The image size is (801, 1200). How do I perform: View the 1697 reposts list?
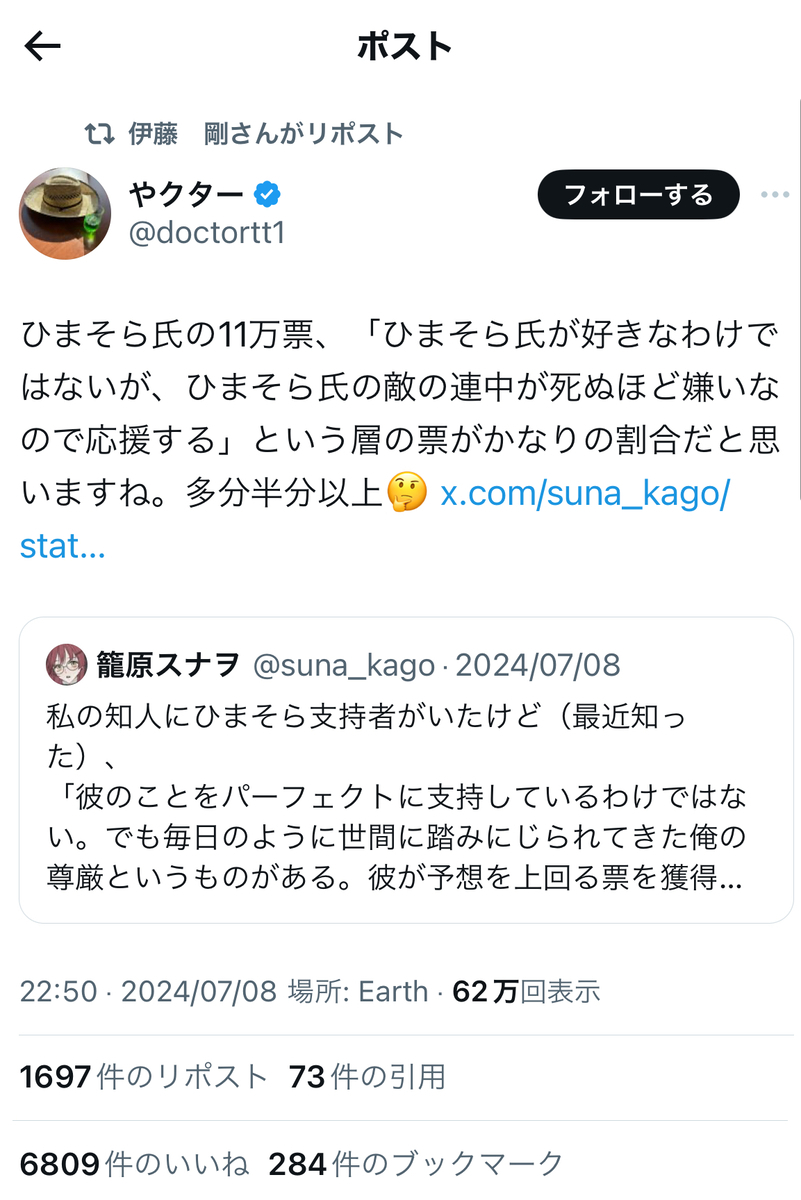point(144,1077)
